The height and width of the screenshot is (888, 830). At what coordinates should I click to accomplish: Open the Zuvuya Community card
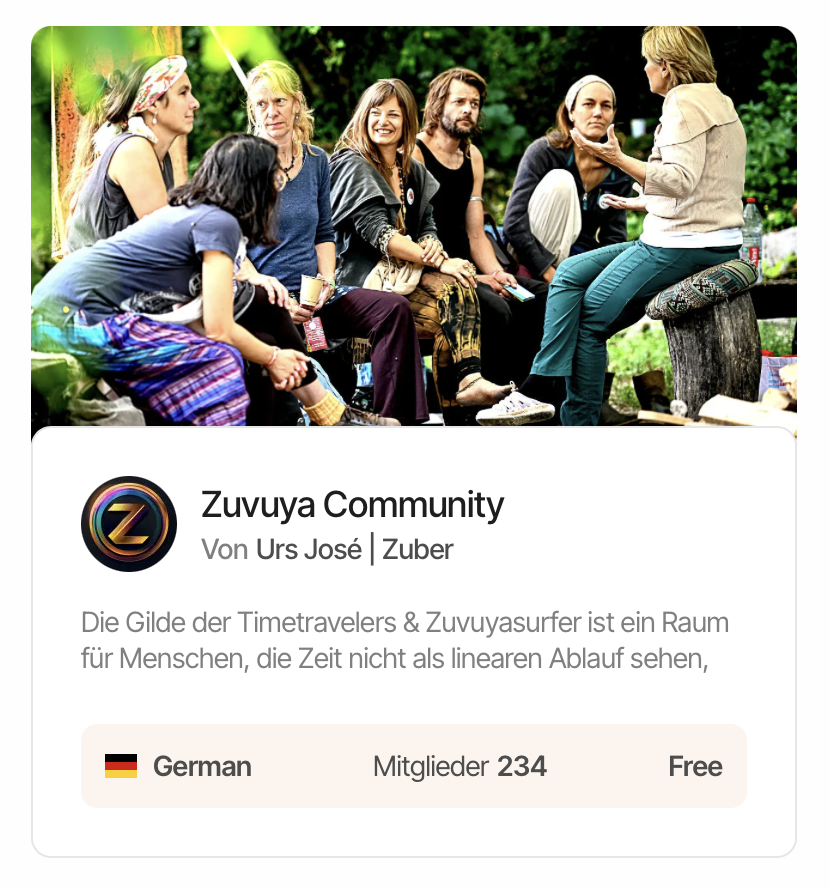[352, 506]
